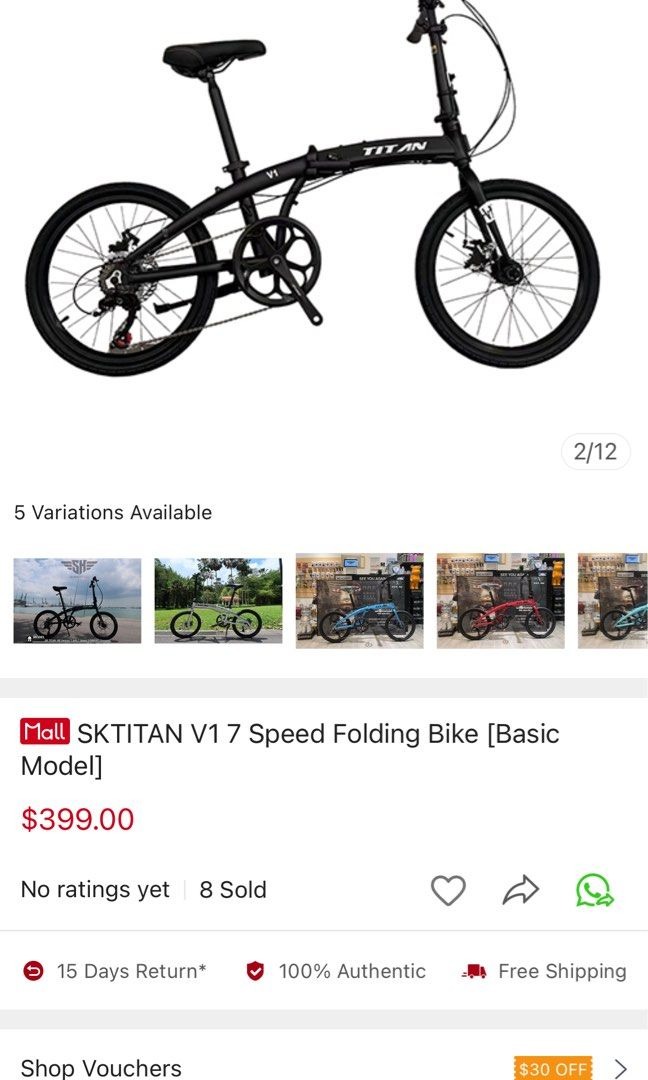Share this product listing

click(x=520, y=890)
